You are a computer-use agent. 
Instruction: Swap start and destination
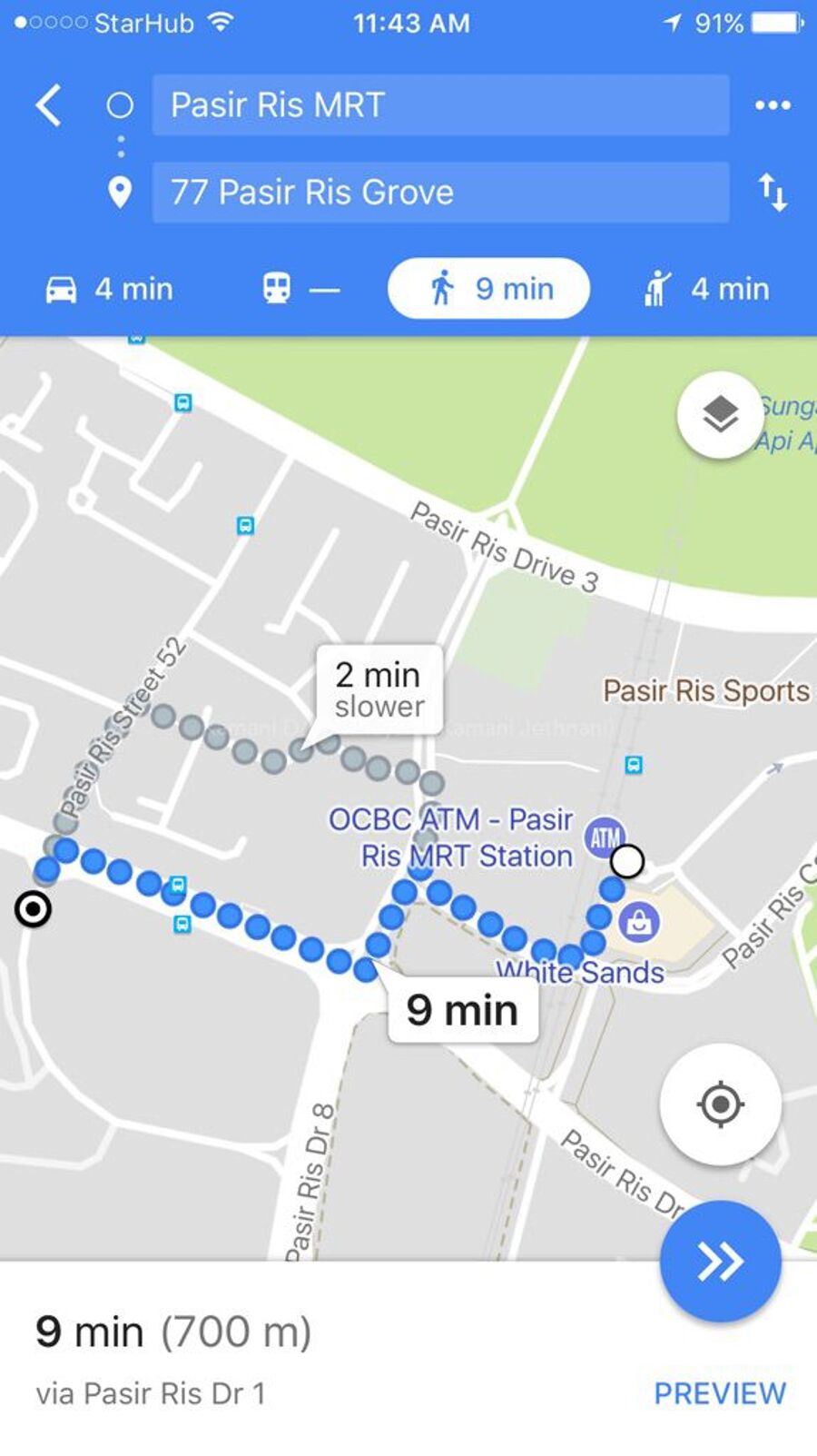click(773, 193)
